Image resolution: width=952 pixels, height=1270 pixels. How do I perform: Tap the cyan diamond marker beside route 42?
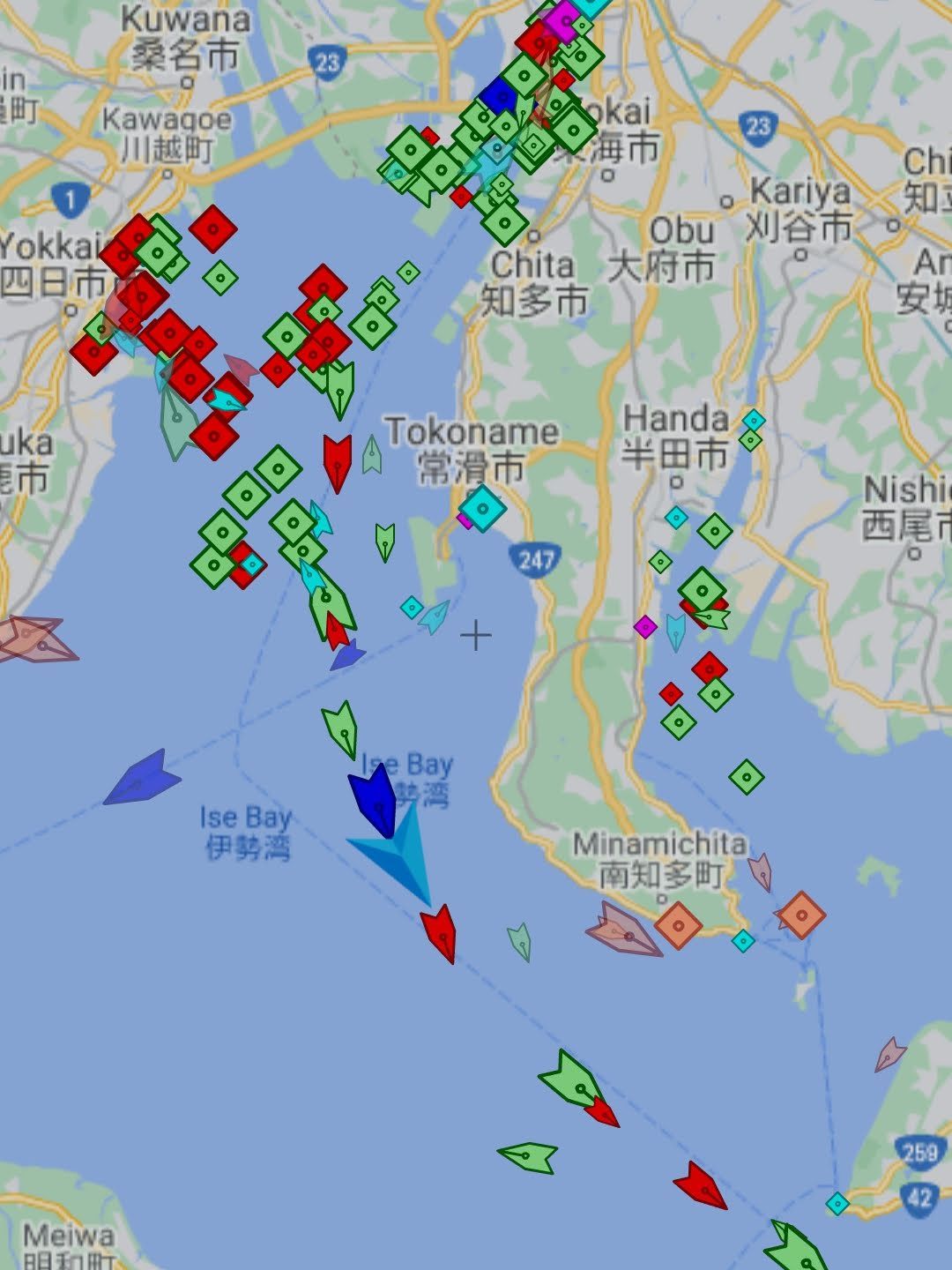click(x=837, y=1203)
